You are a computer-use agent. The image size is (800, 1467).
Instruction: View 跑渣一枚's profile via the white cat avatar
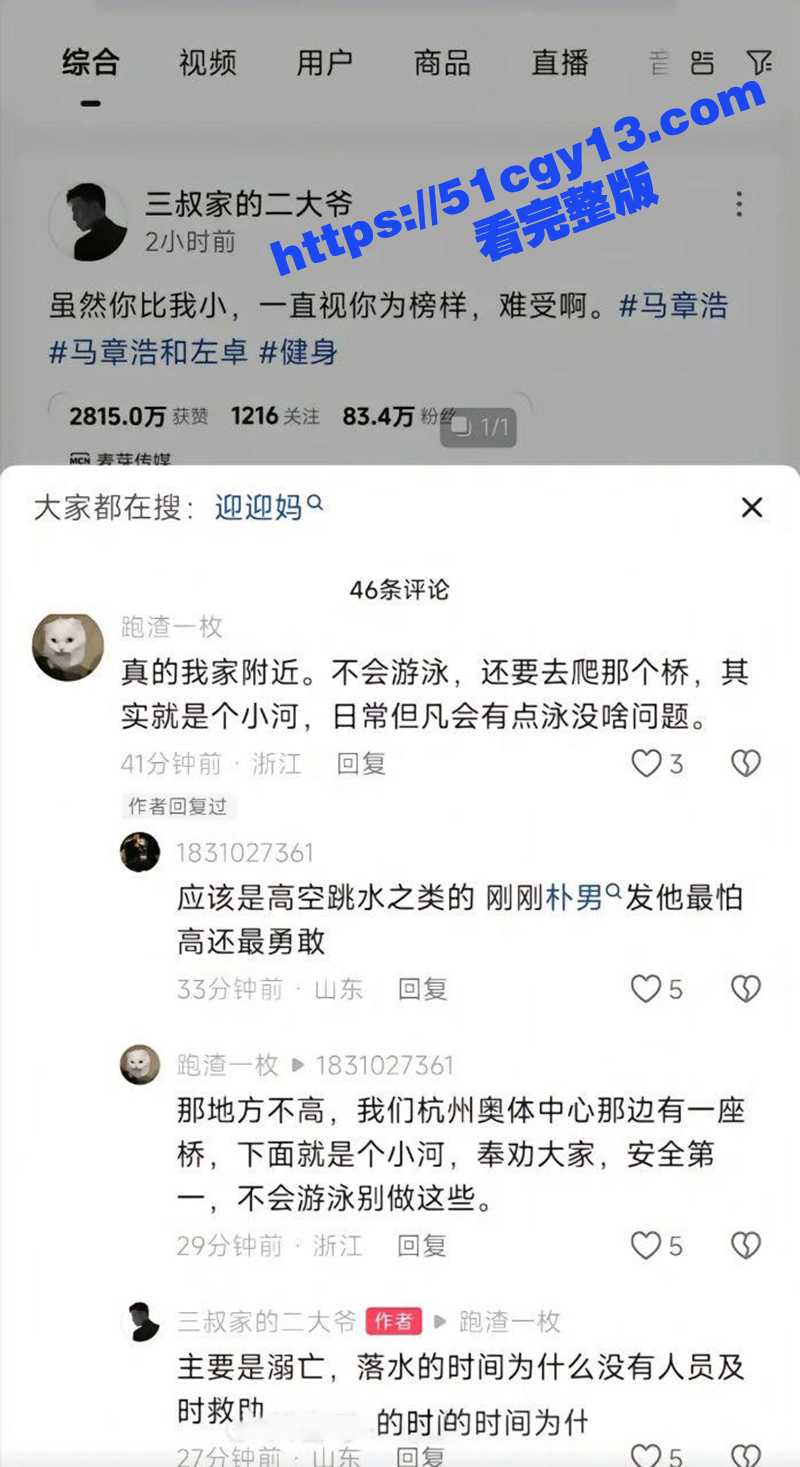coord(68,646)
